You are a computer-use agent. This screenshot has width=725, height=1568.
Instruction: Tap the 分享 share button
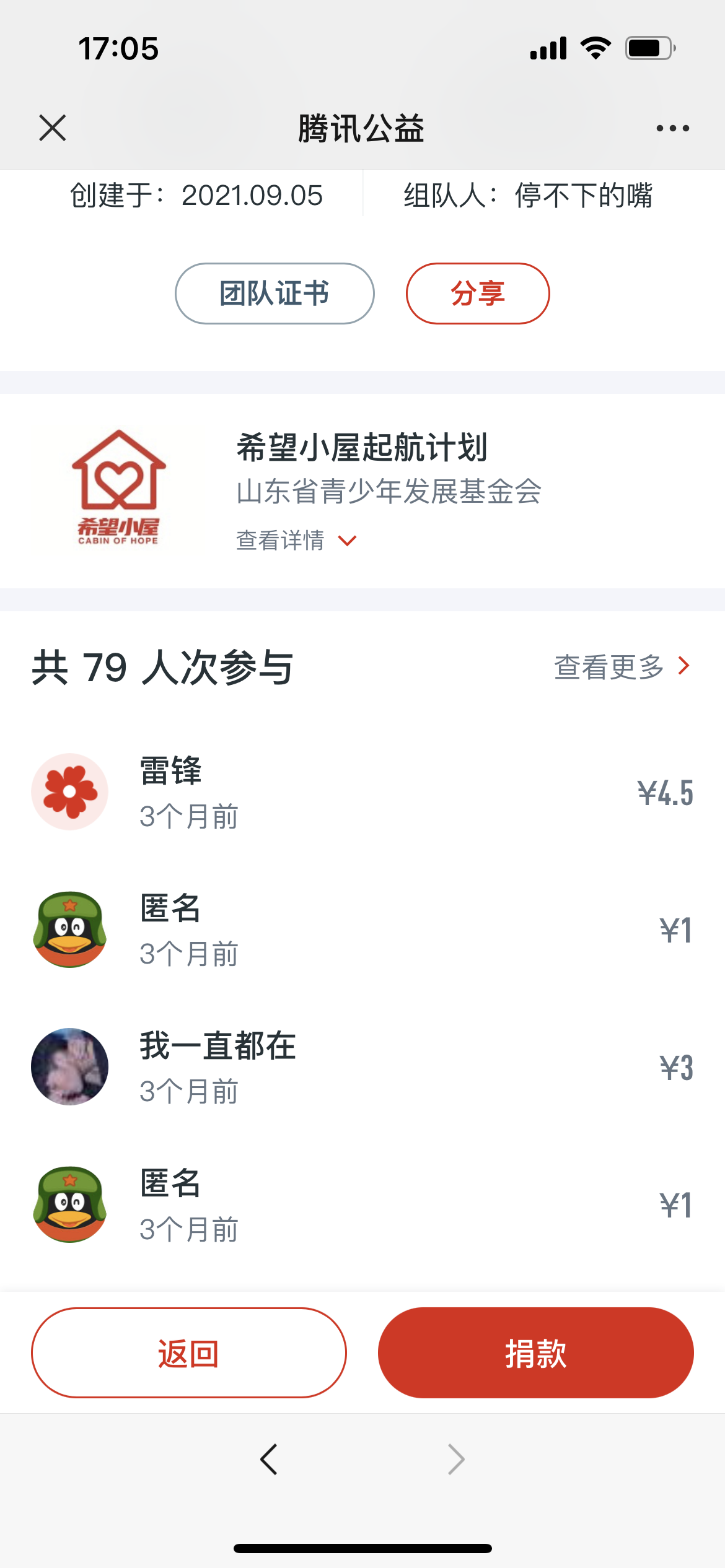click(477, 294)
